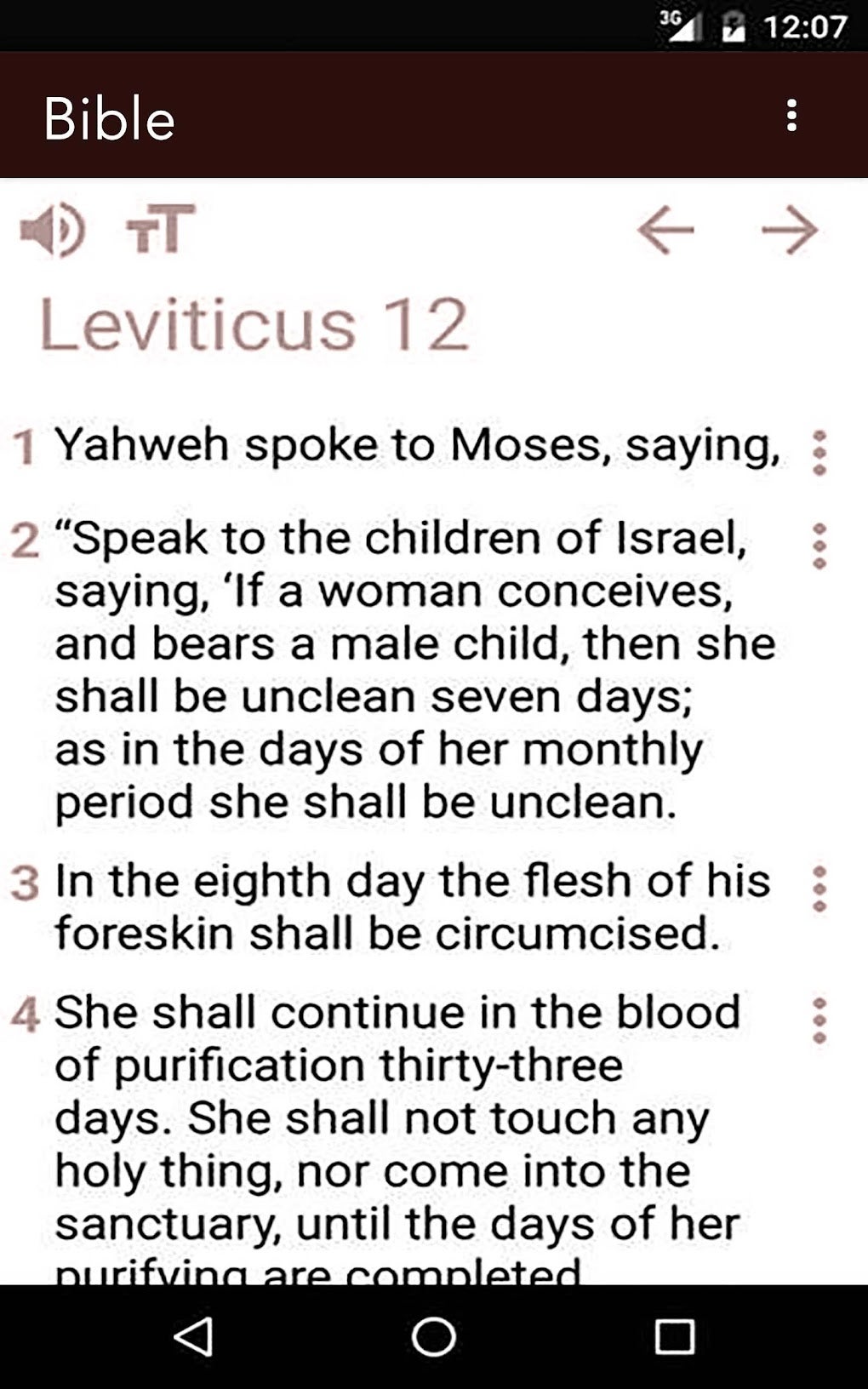
Task: Open the three-dot menu beside verse 2
Action: 819,546
